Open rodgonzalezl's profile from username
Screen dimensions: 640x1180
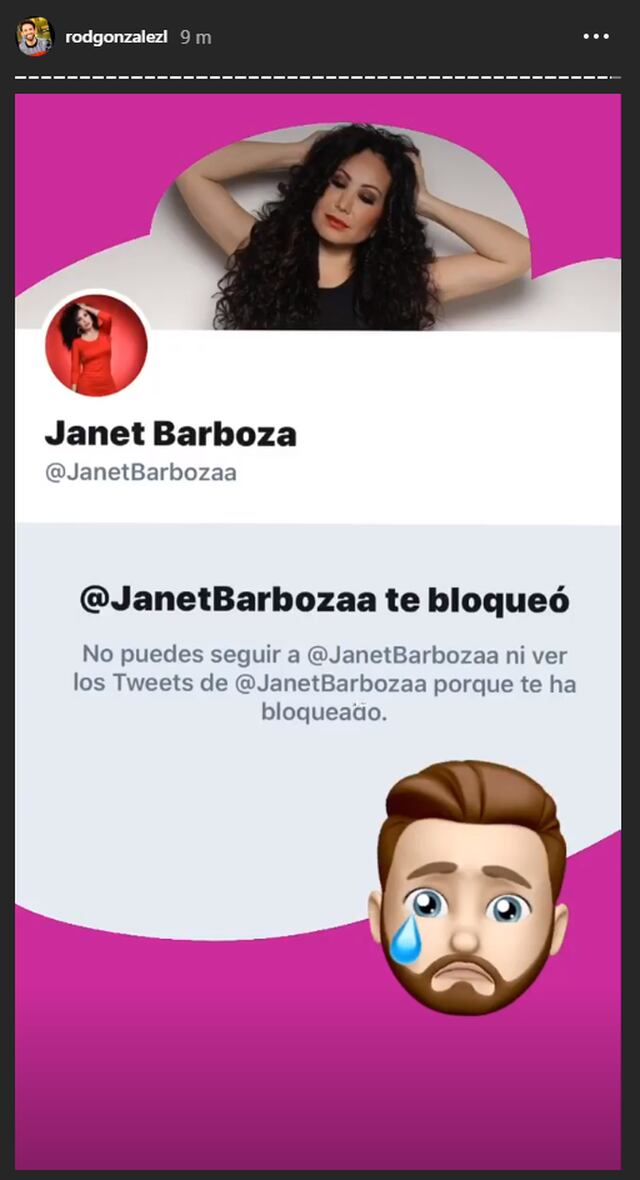tap(116, 37)
